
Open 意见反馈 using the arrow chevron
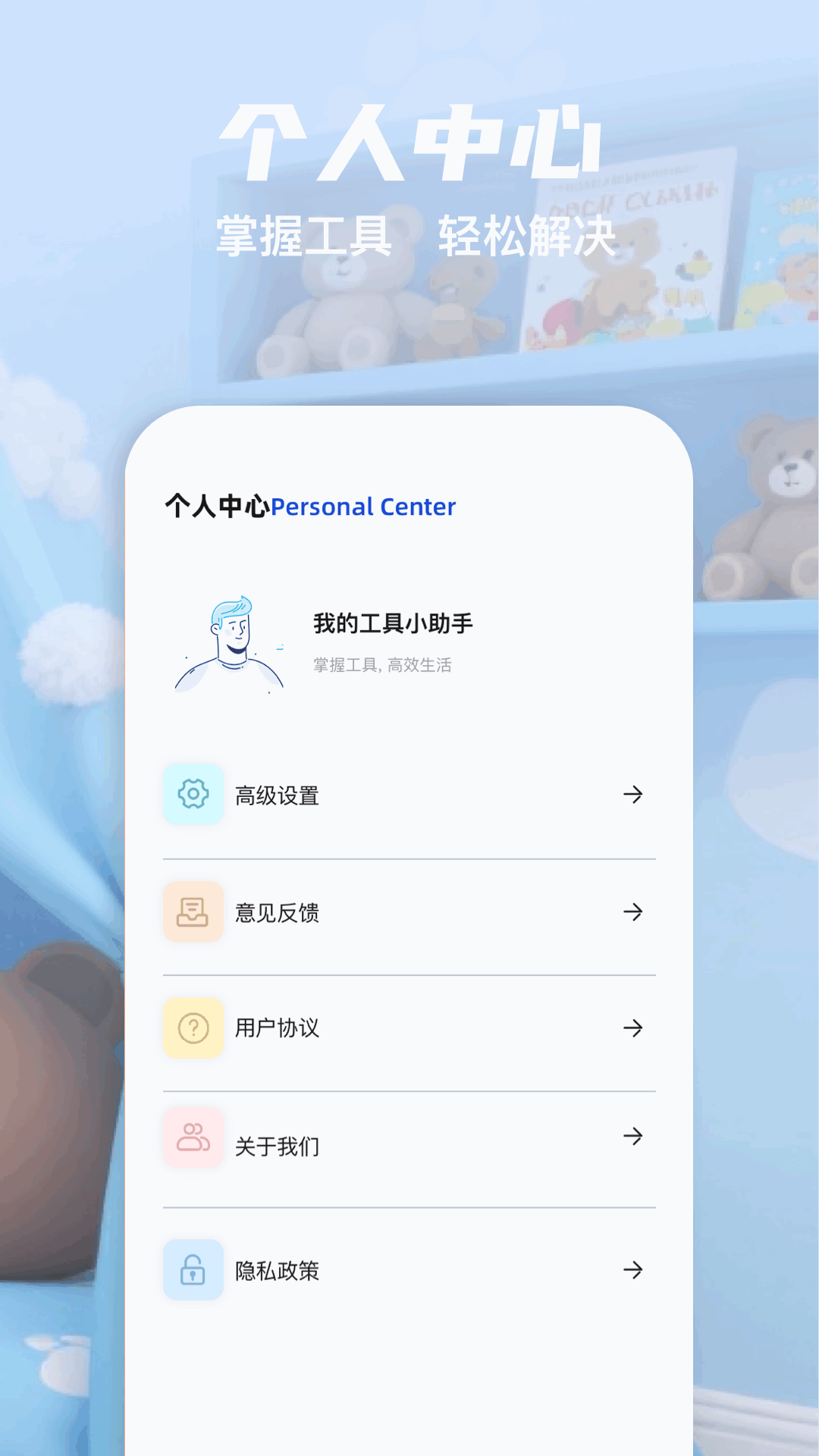pyautogui.click(x=632, y=913)
